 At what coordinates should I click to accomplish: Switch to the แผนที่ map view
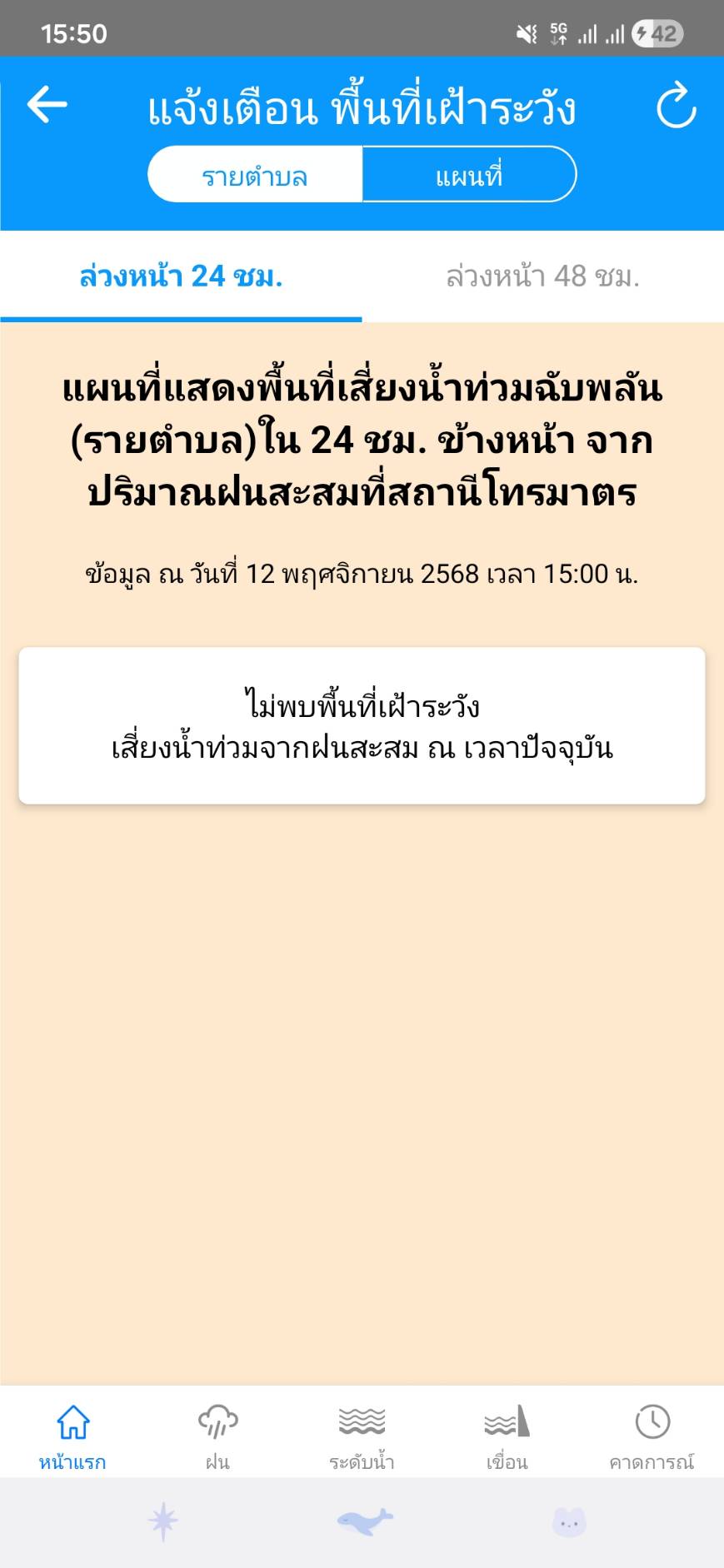(469, 175)
